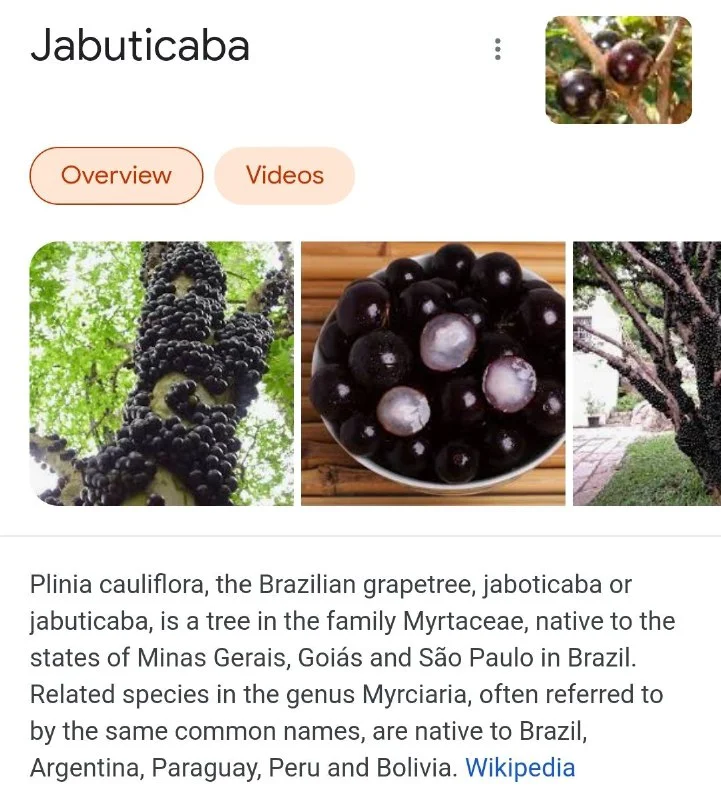View the photo of fruit-covered tree trunk

[x=162, y=373]
